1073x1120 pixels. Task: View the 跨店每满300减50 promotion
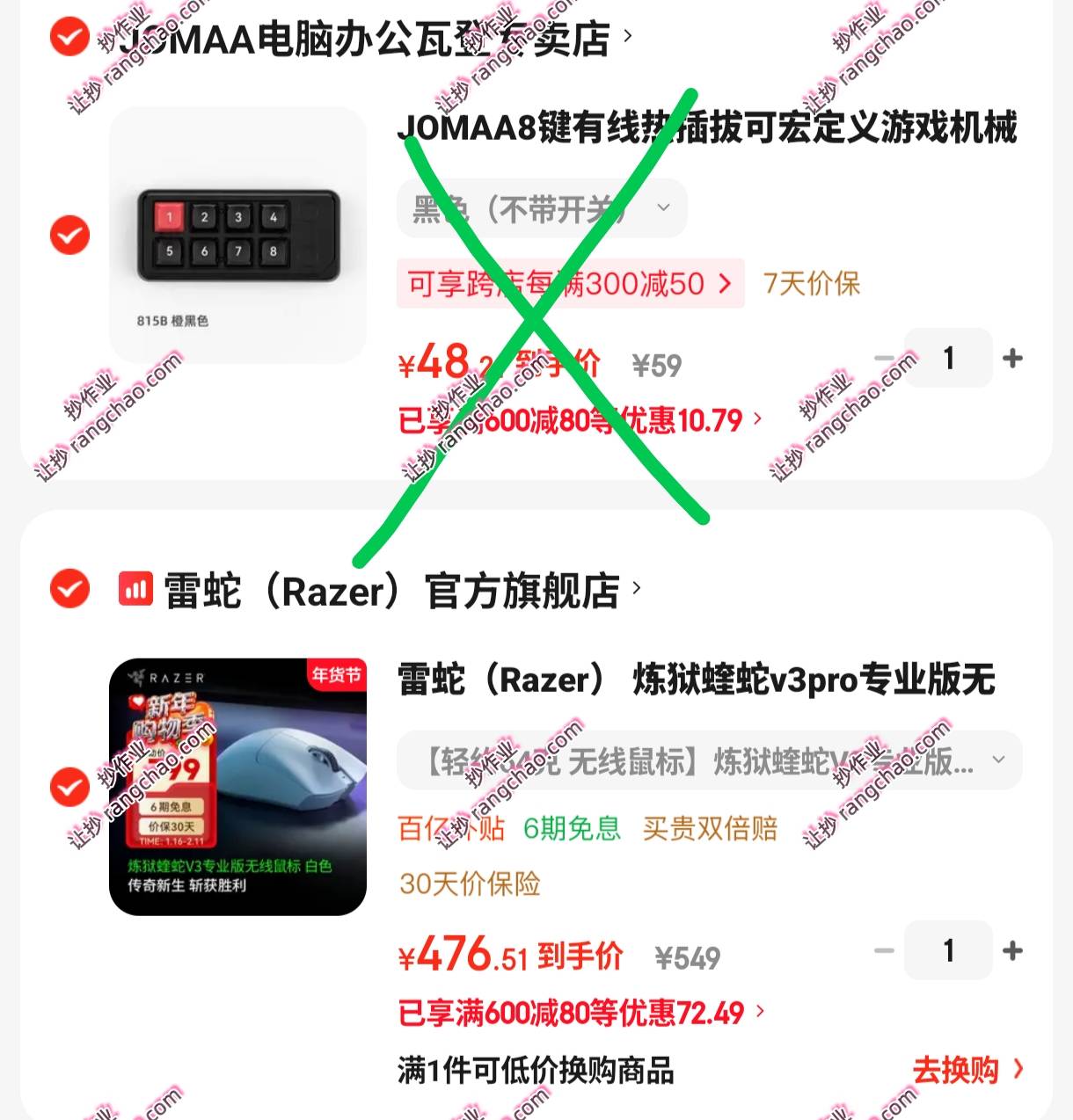(x=570, y=283)
